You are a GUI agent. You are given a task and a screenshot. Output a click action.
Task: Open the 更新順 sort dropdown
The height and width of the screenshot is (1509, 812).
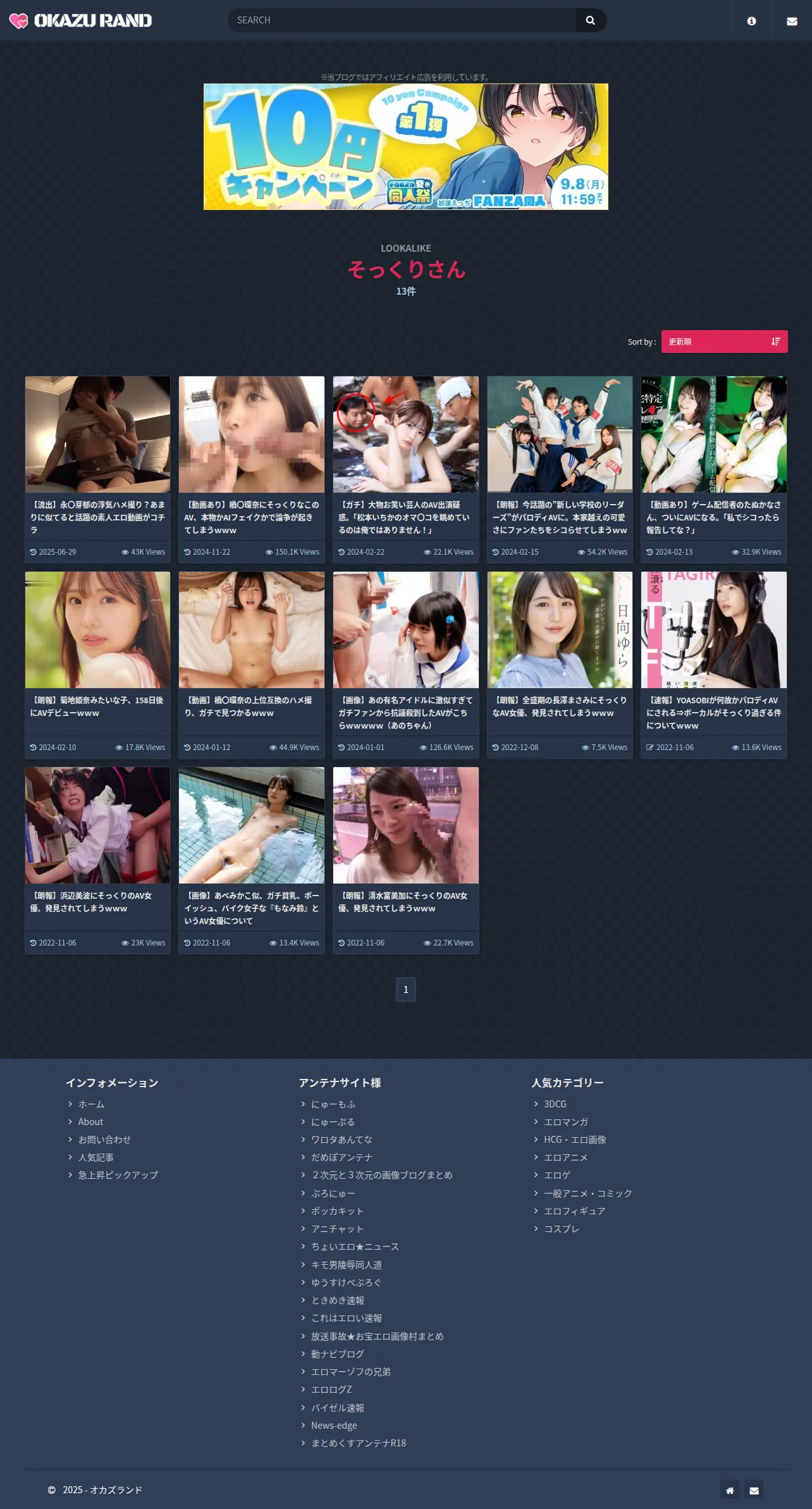pos(724,342)
